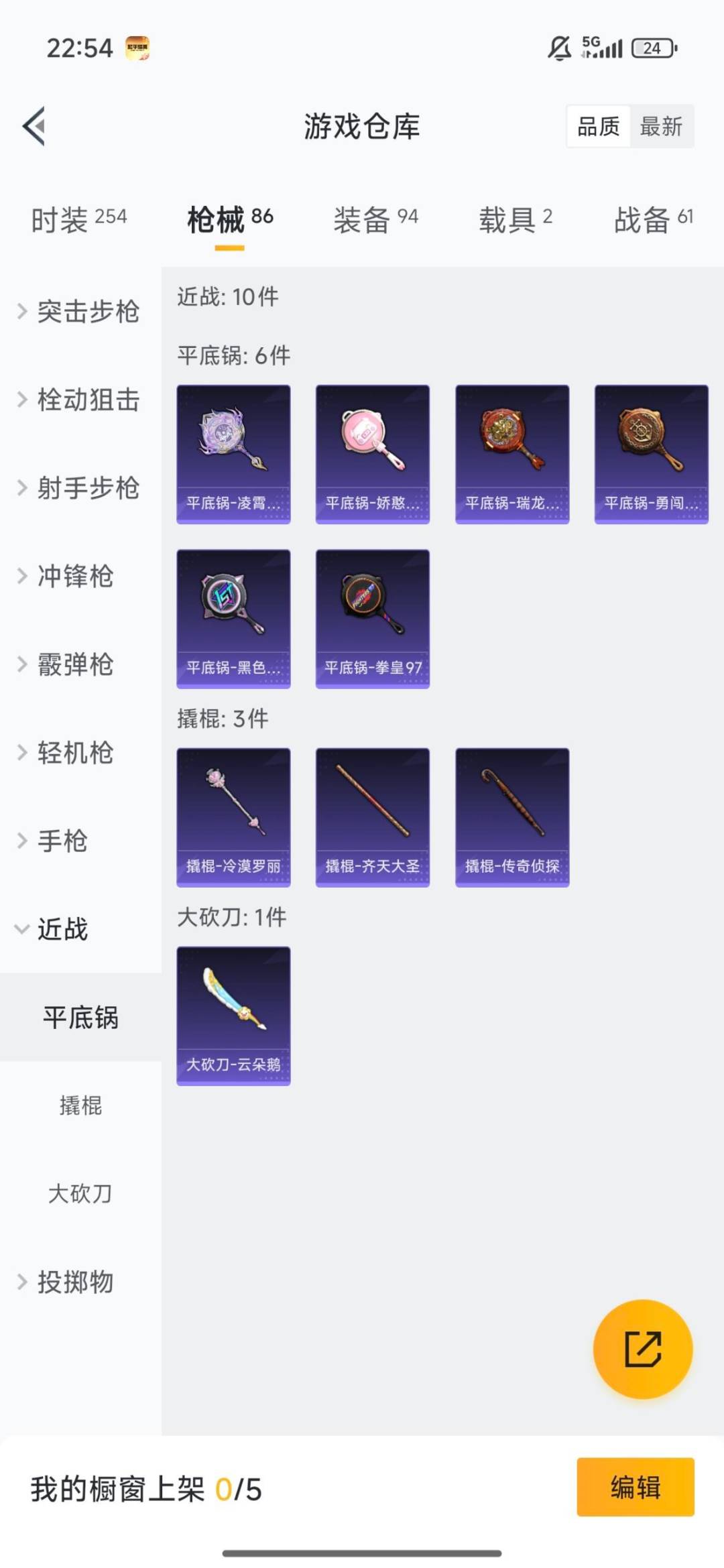
Task: Select the 平底锅-拳皇97 pan icon
Action: pos(371,617)
